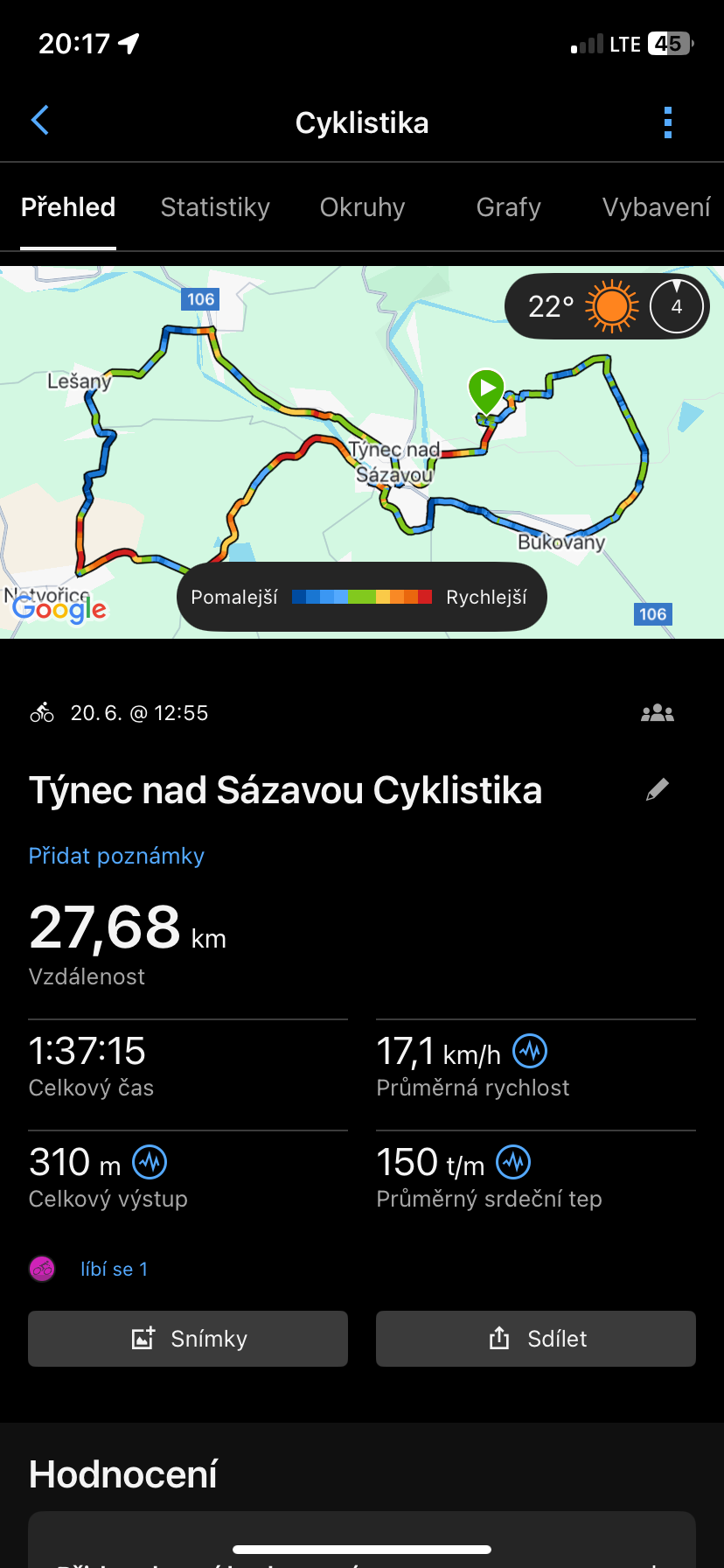
Task: Show total ascent insight icon
Action: point(150,1163)
